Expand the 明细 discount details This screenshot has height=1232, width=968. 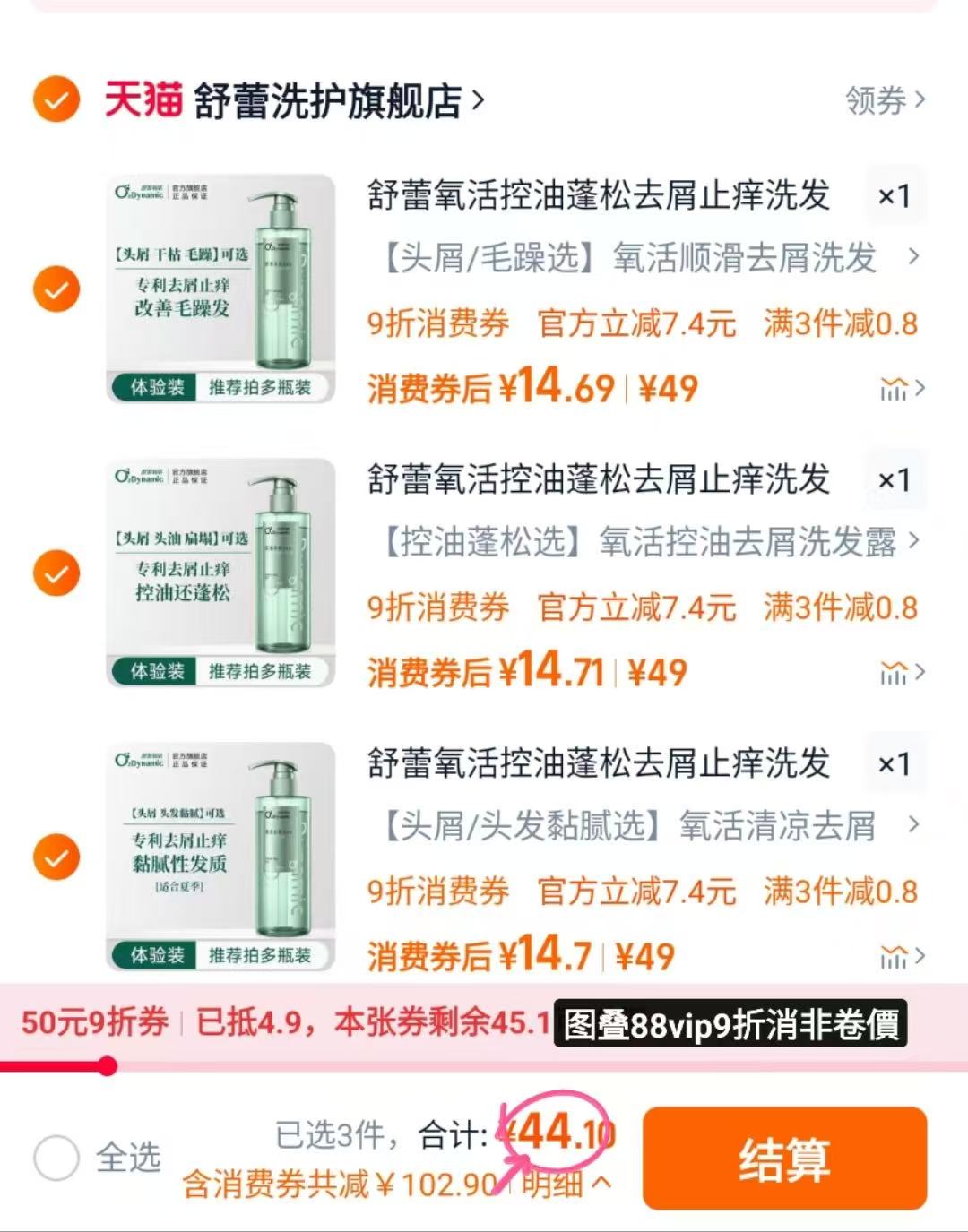[x=566, y=1185]
